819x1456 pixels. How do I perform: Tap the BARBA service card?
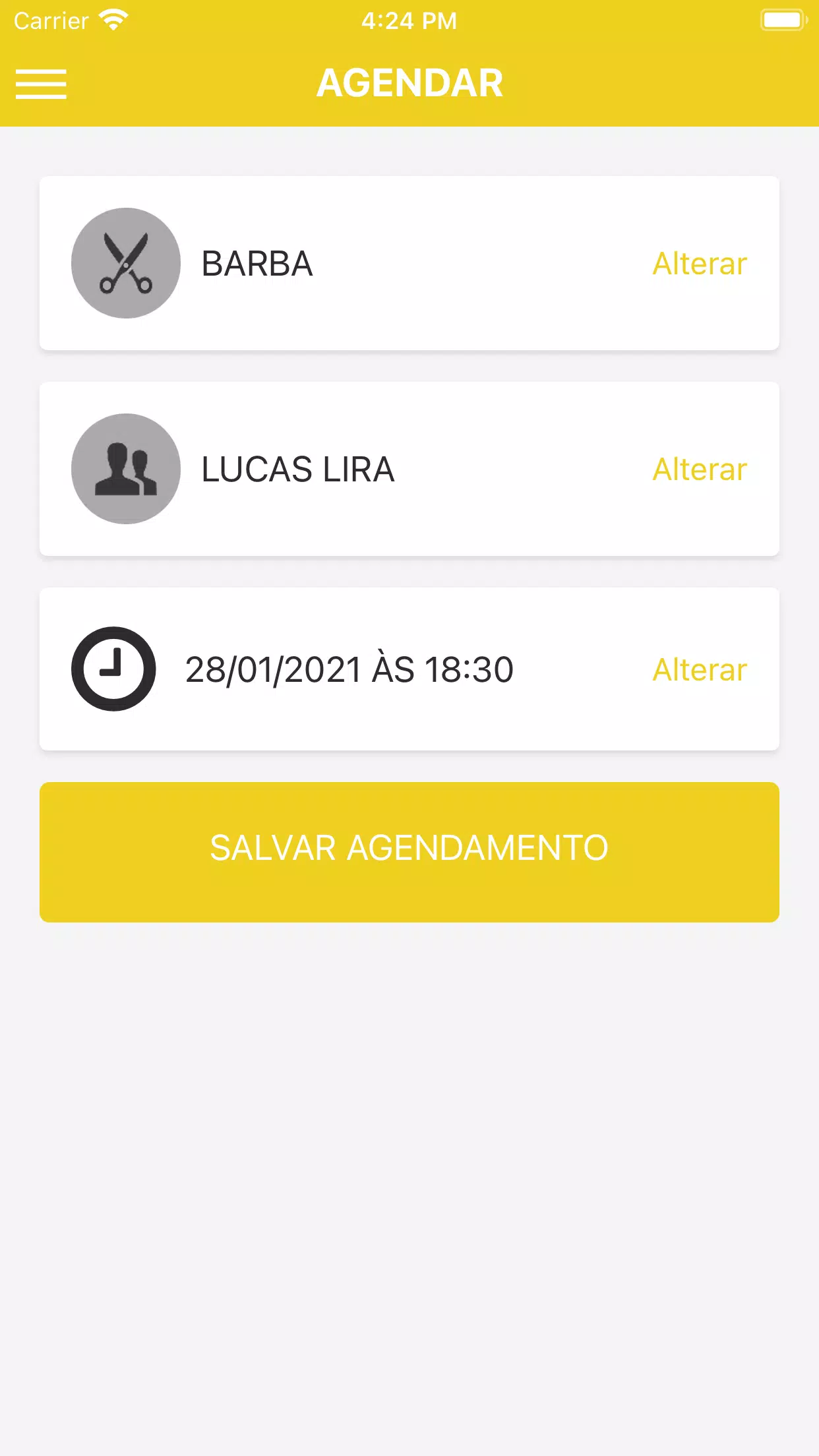tap(409, 263)
